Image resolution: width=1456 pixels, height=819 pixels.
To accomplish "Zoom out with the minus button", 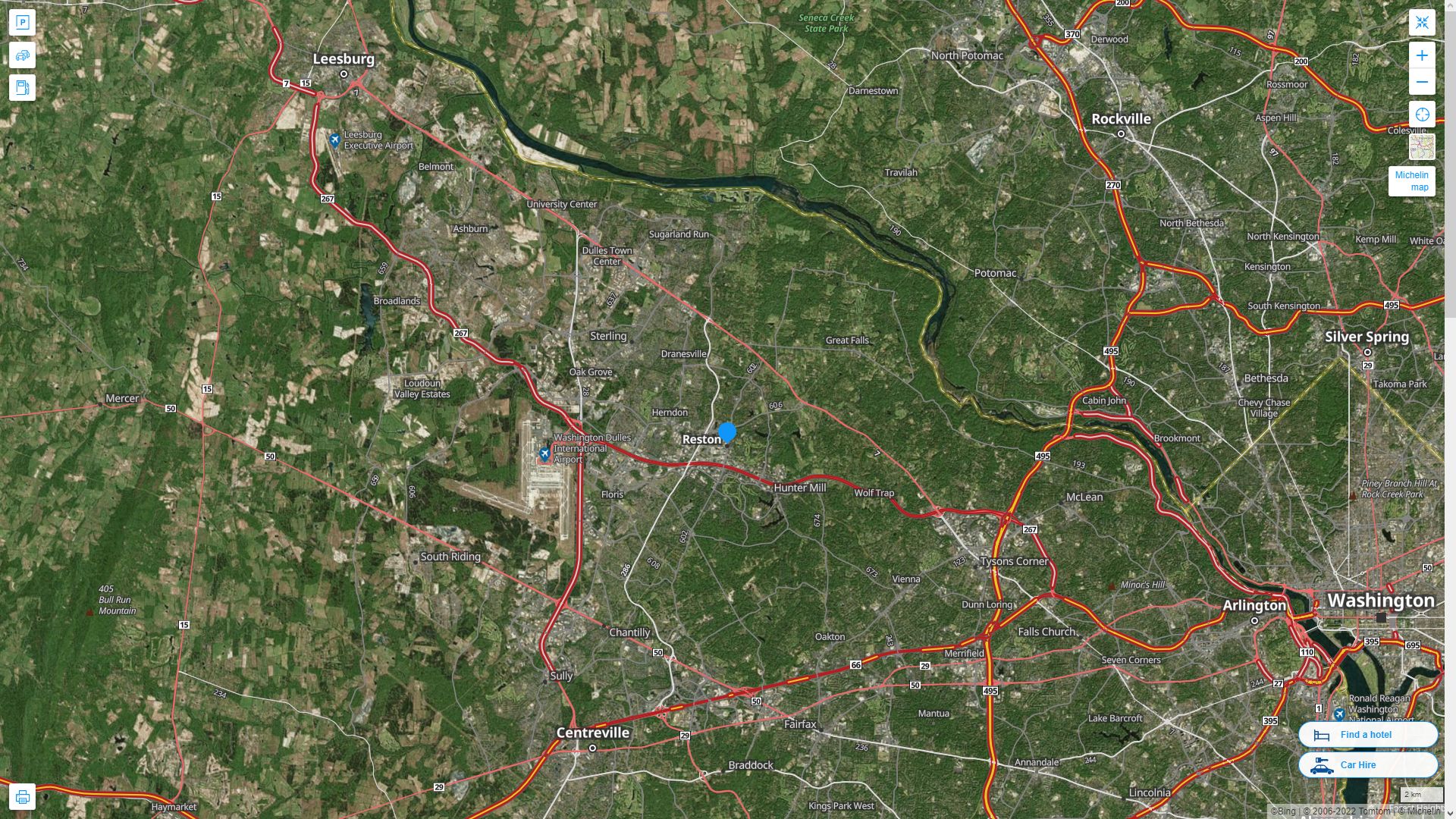I will (1422, 82).
